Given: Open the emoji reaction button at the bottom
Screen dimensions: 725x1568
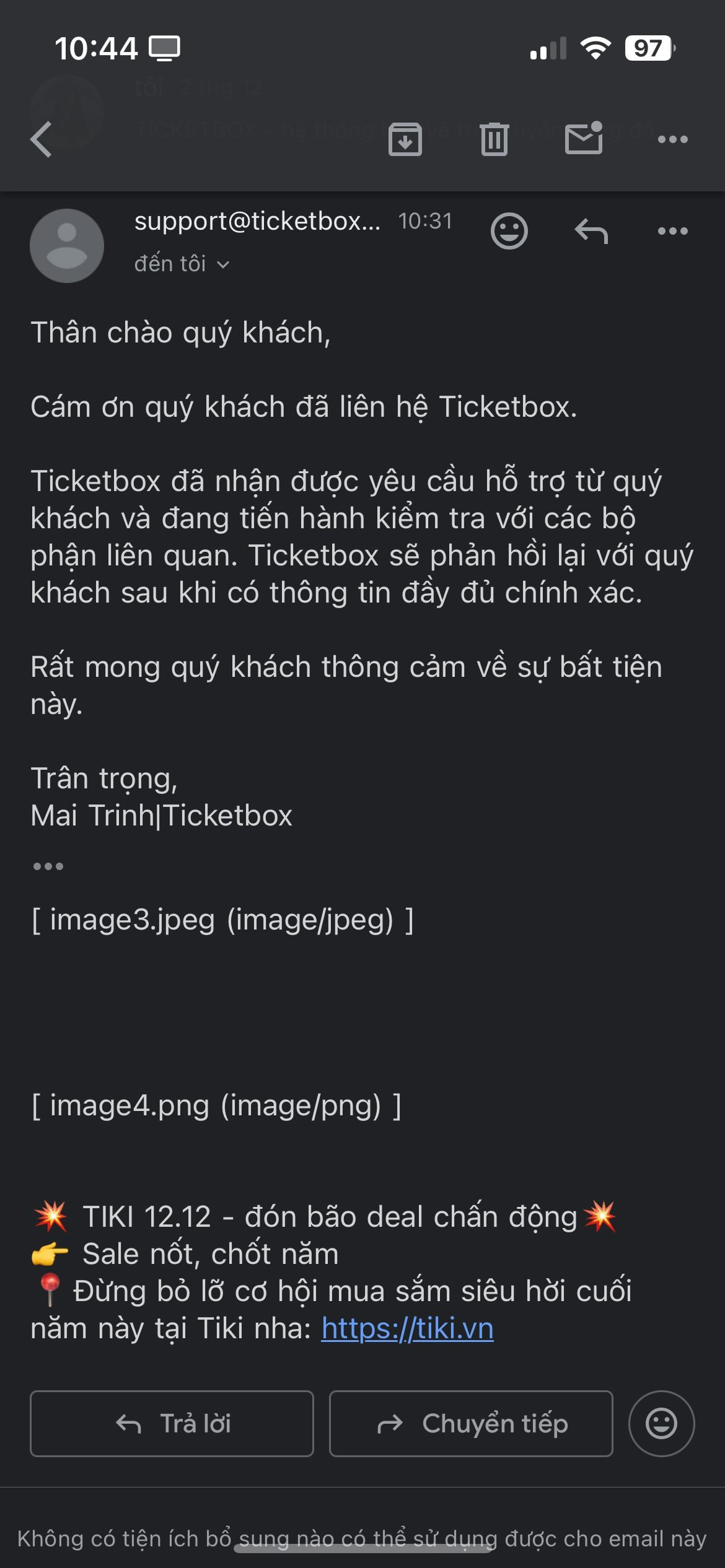Looking at the screenshot, I should (x=661, y=1424).
